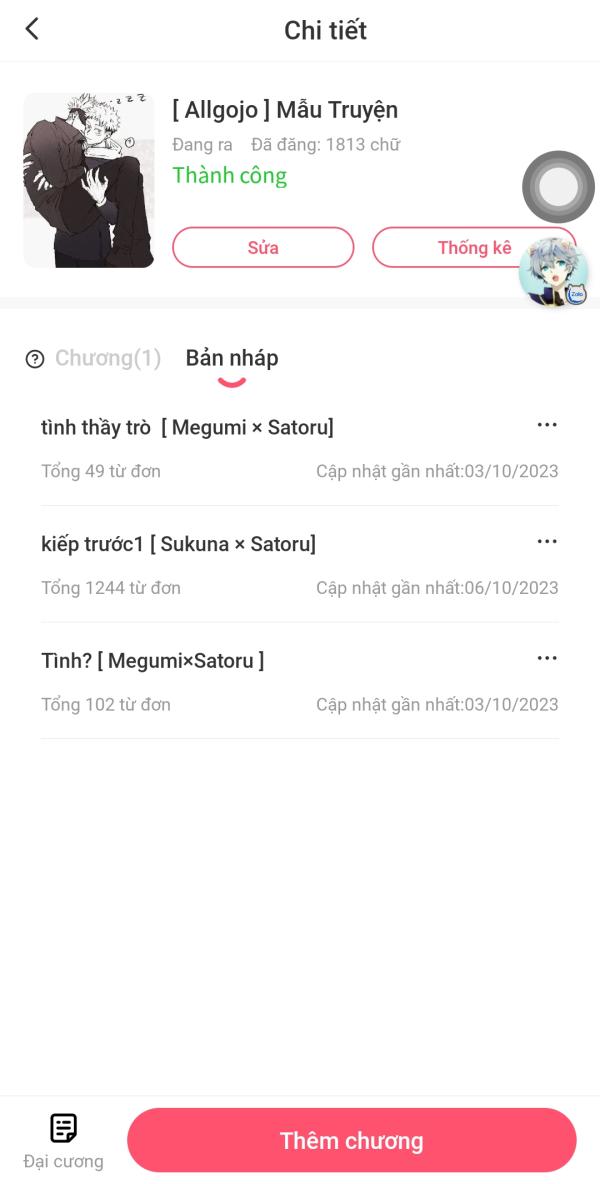Open more options for tình thầy trò draft
The width and height of the screenshot is (600, 1184).
[547, 425]
